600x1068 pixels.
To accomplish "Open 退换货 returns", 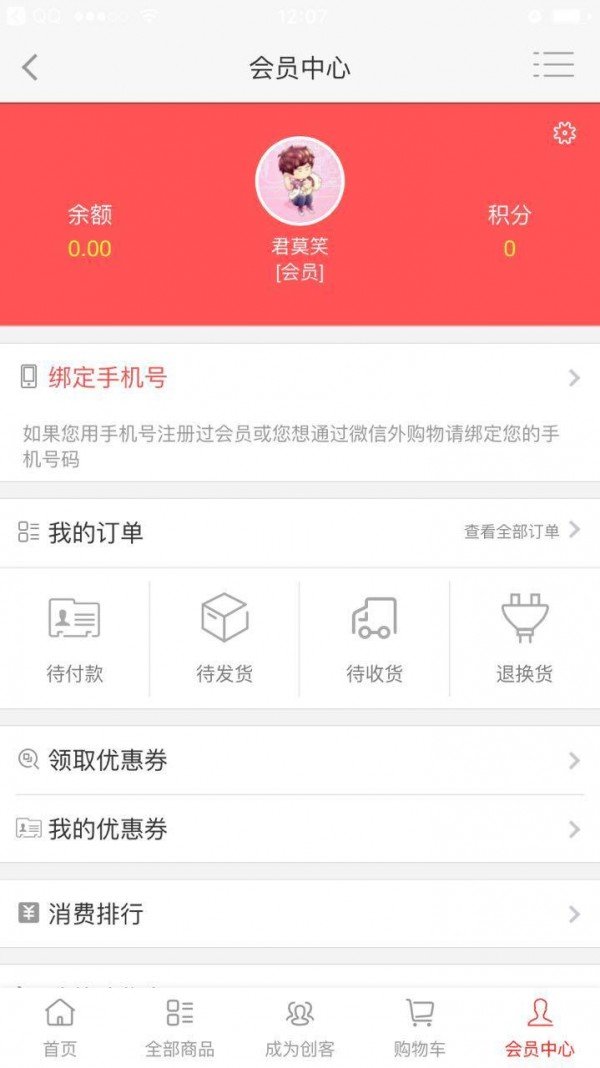I will tap(524, 638).
